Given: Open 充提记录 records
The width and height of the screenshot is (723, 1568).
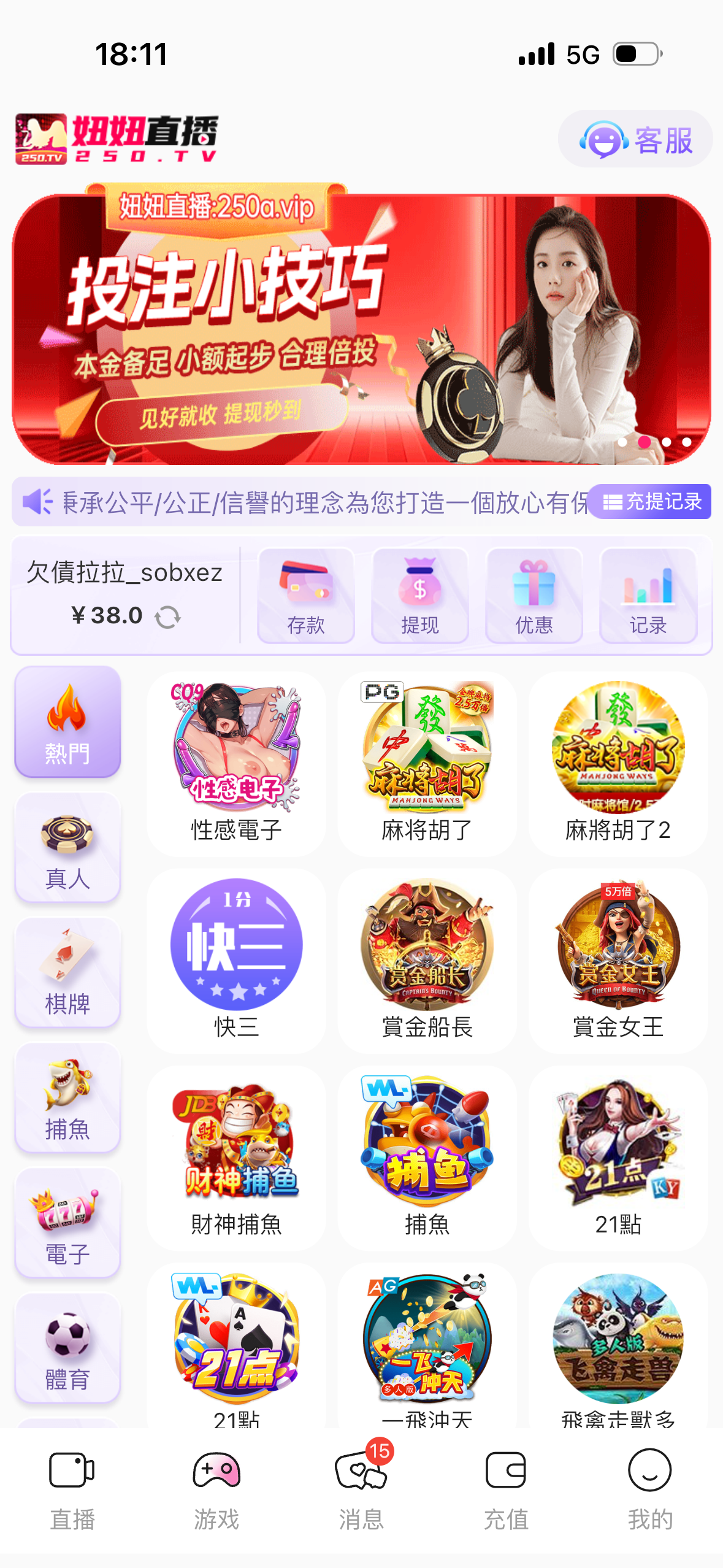Looking at the screenshot, I should point(651,502).
